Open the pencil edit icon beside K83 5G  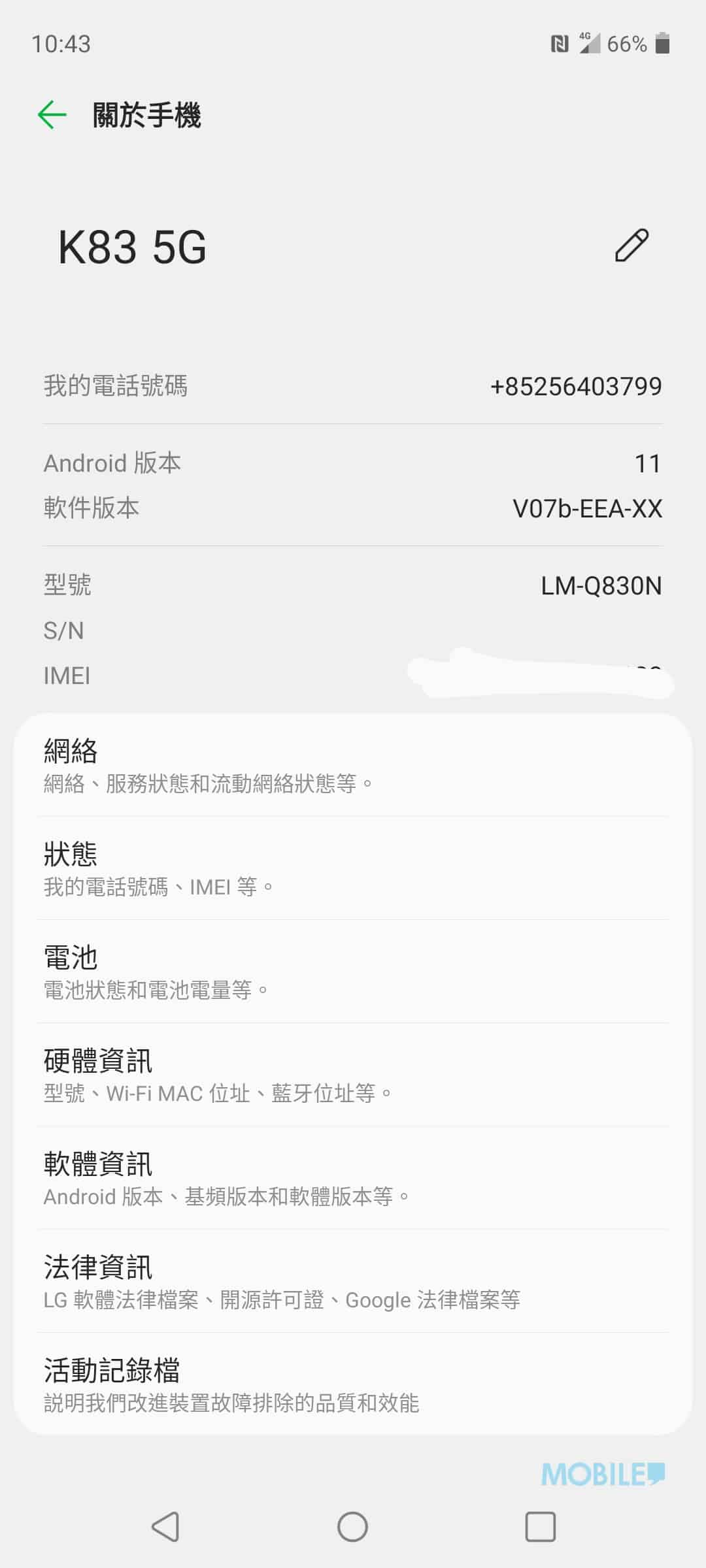(x=632, y=246)
